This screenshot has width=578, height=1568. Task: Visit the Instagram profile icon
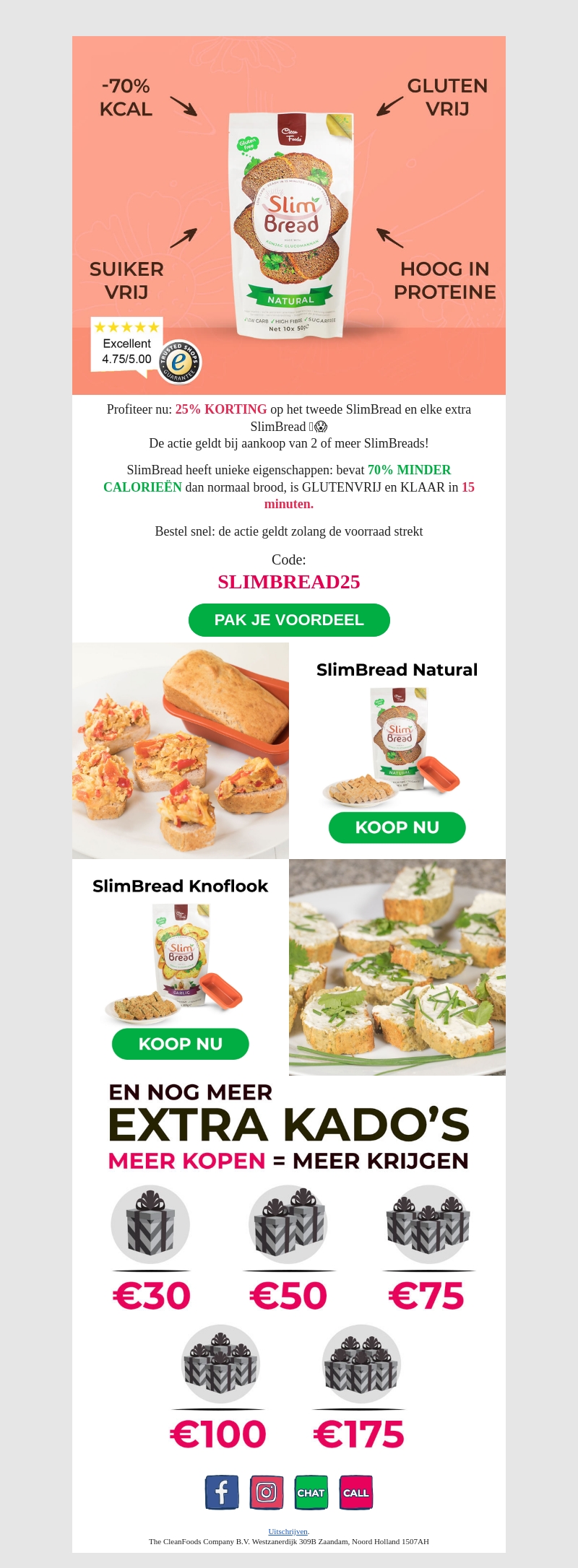(x=266, y=1492)
